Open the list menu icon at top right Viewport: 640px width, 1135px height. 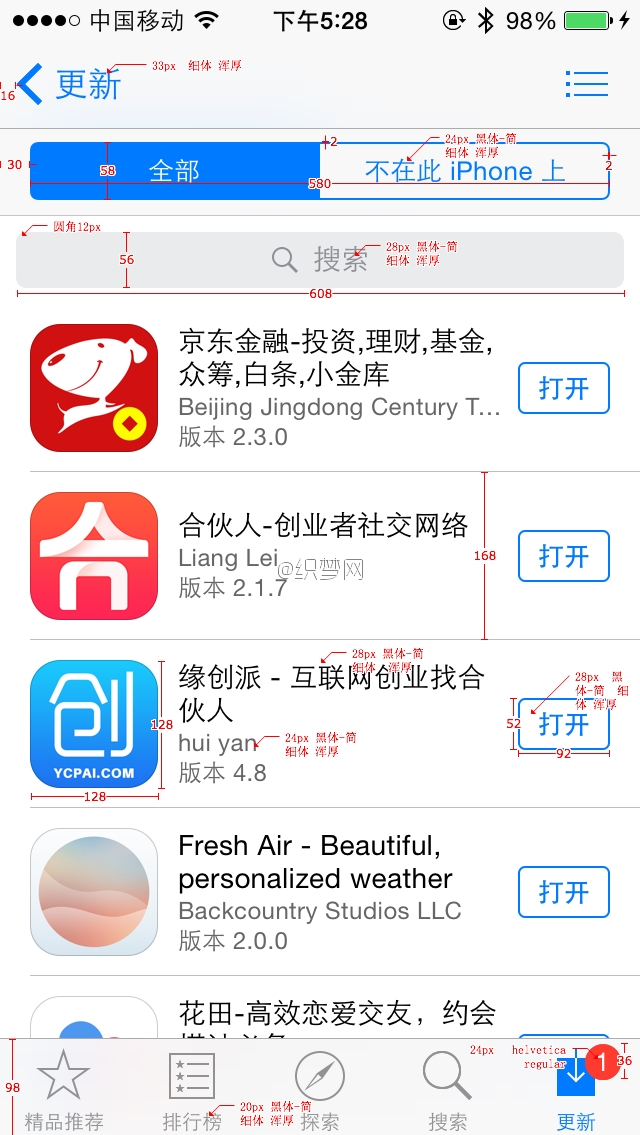pyautogui.click(x=586, y=84)
